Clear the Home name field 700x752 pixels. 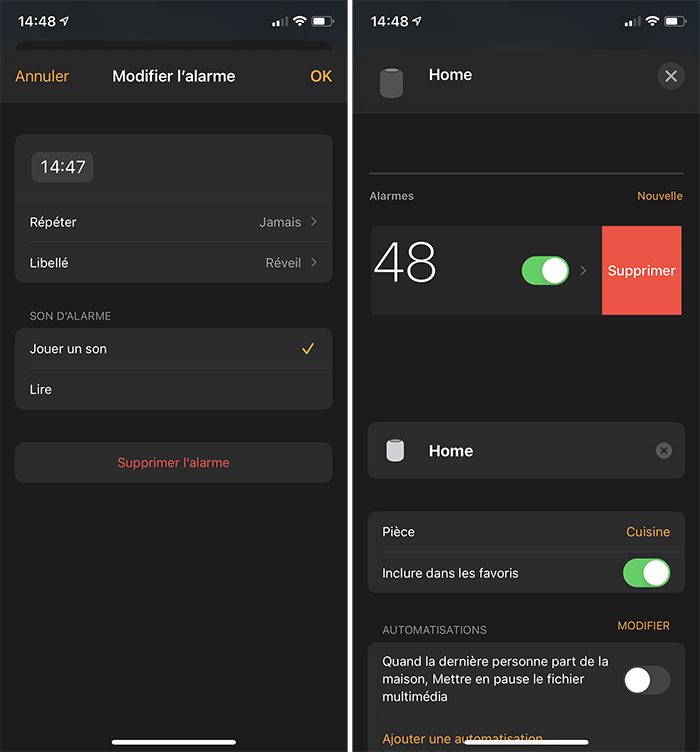pos(663,451)
